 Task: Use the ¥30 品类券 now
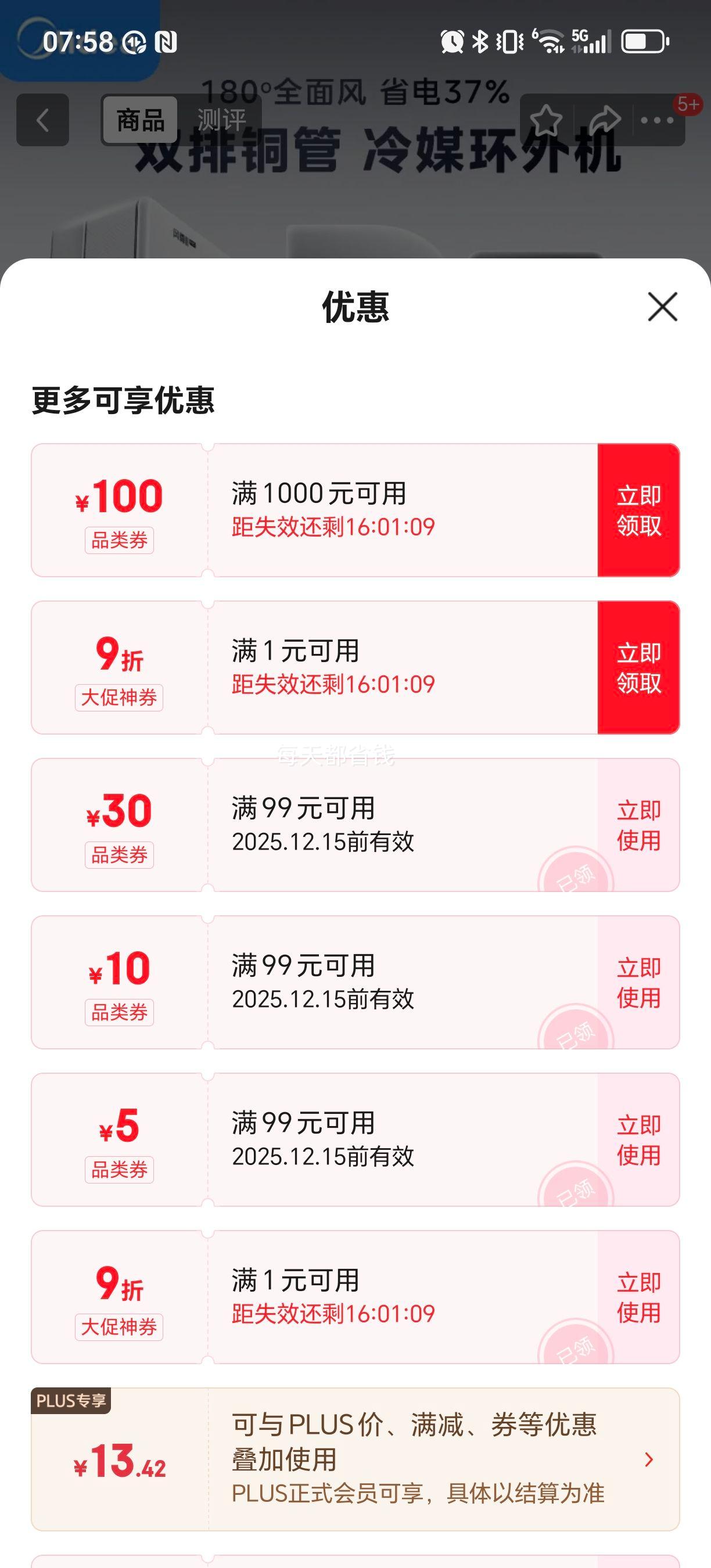[638, 825]
